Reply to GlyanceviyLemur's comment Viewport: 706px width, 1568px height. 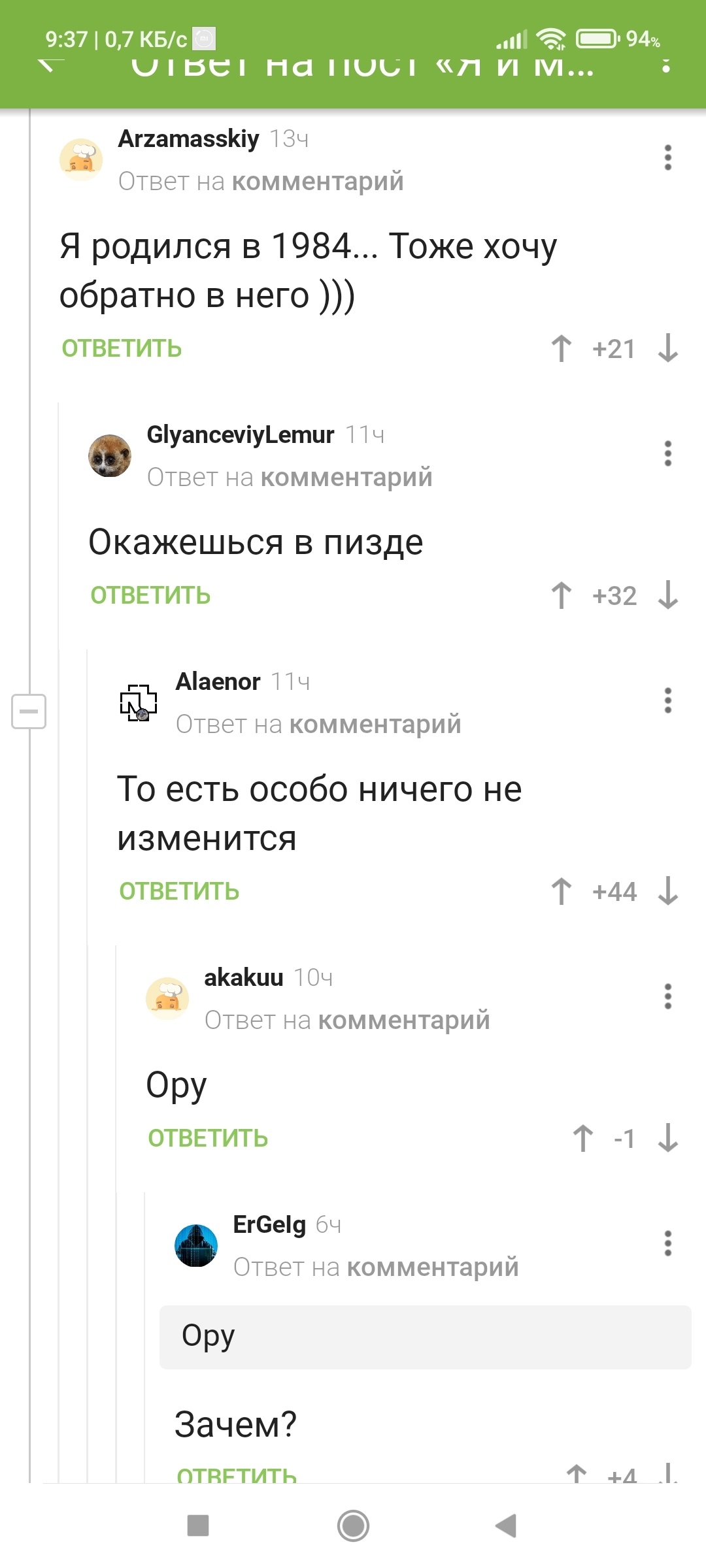pyautogui.click(x=150, y=595)
